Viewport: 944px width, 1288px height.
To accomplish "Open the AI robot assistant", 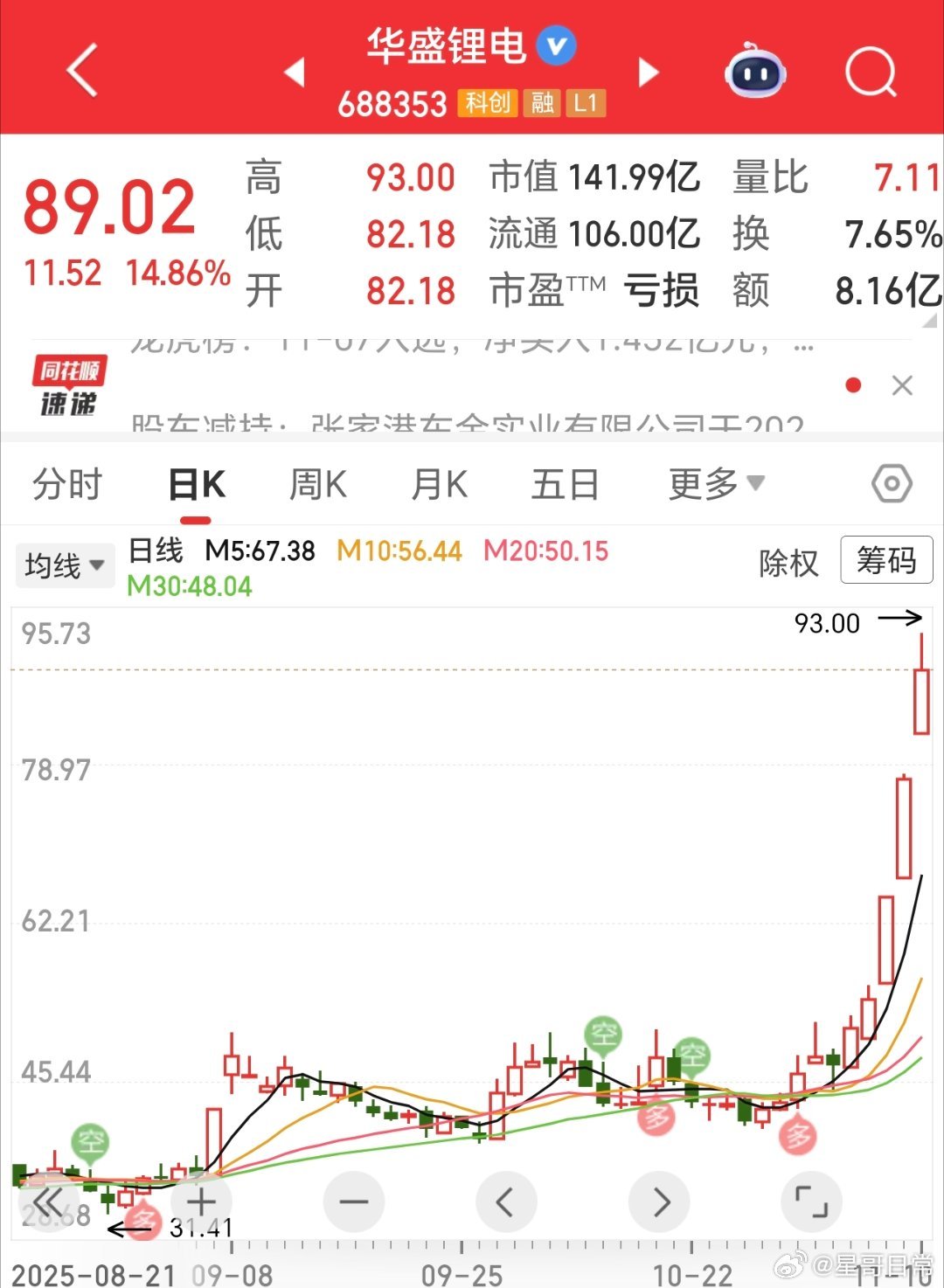I will 755,72.
